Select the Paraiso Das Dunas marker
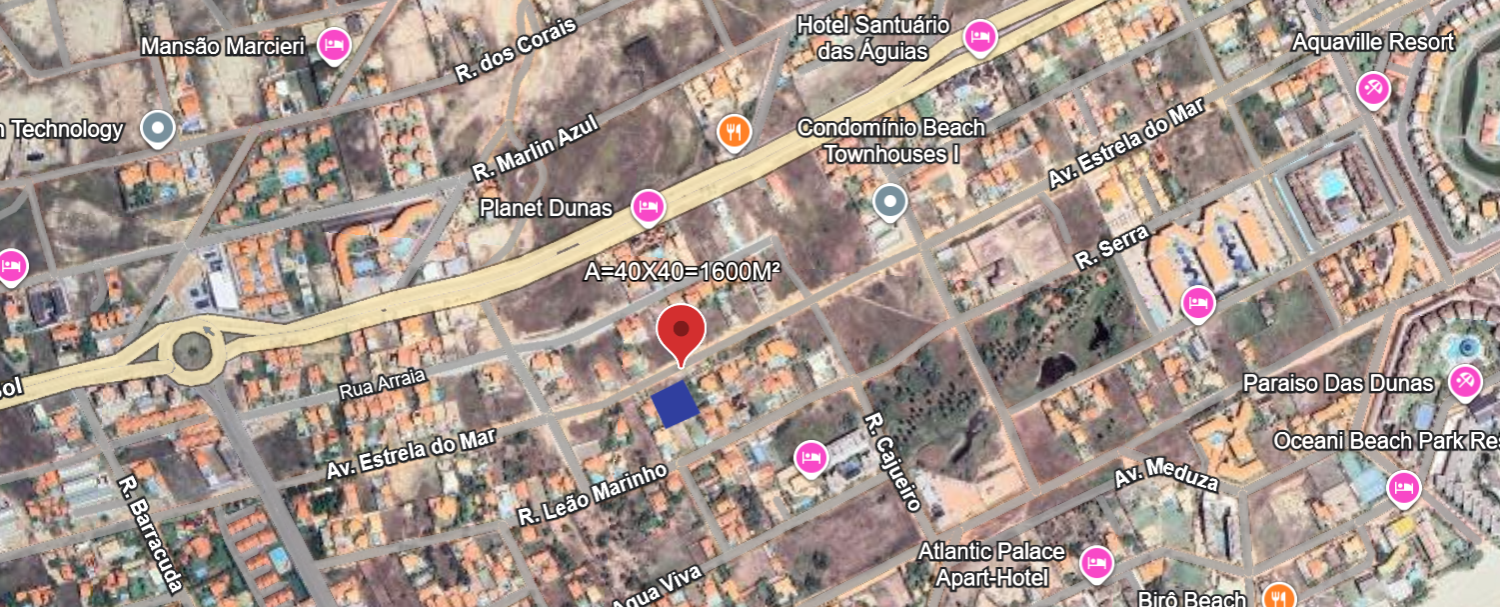Image resolution: width=1500 pixels, height=607 pixels. [x=1465, y=382]
